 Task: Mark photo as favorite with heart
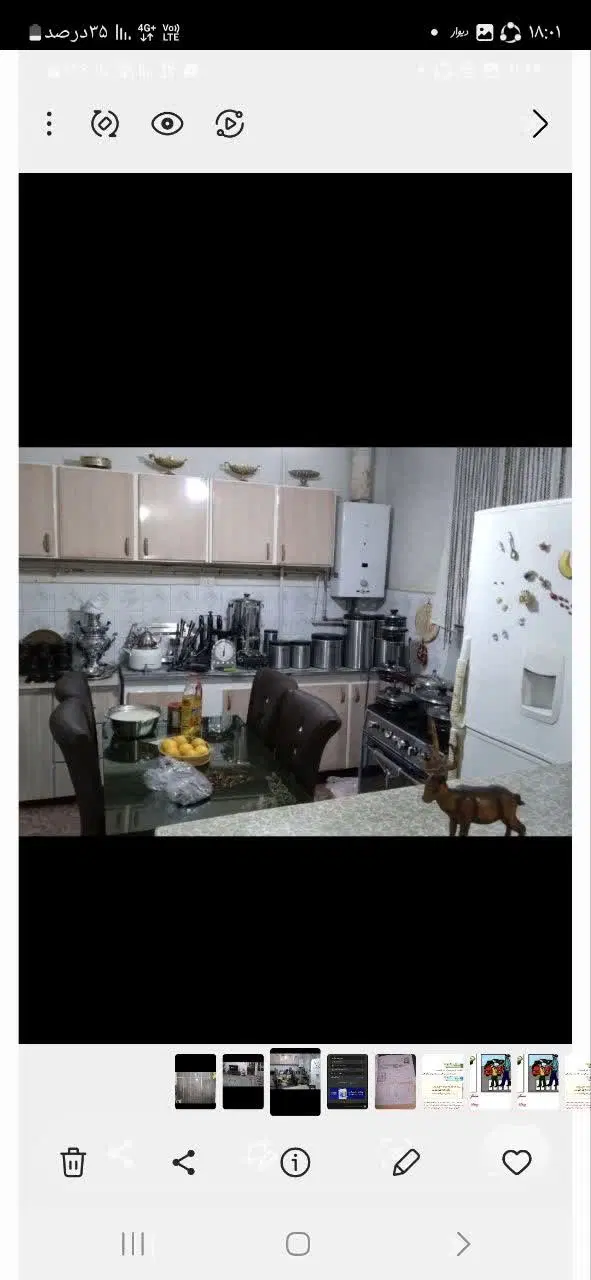click(517, 1162)
